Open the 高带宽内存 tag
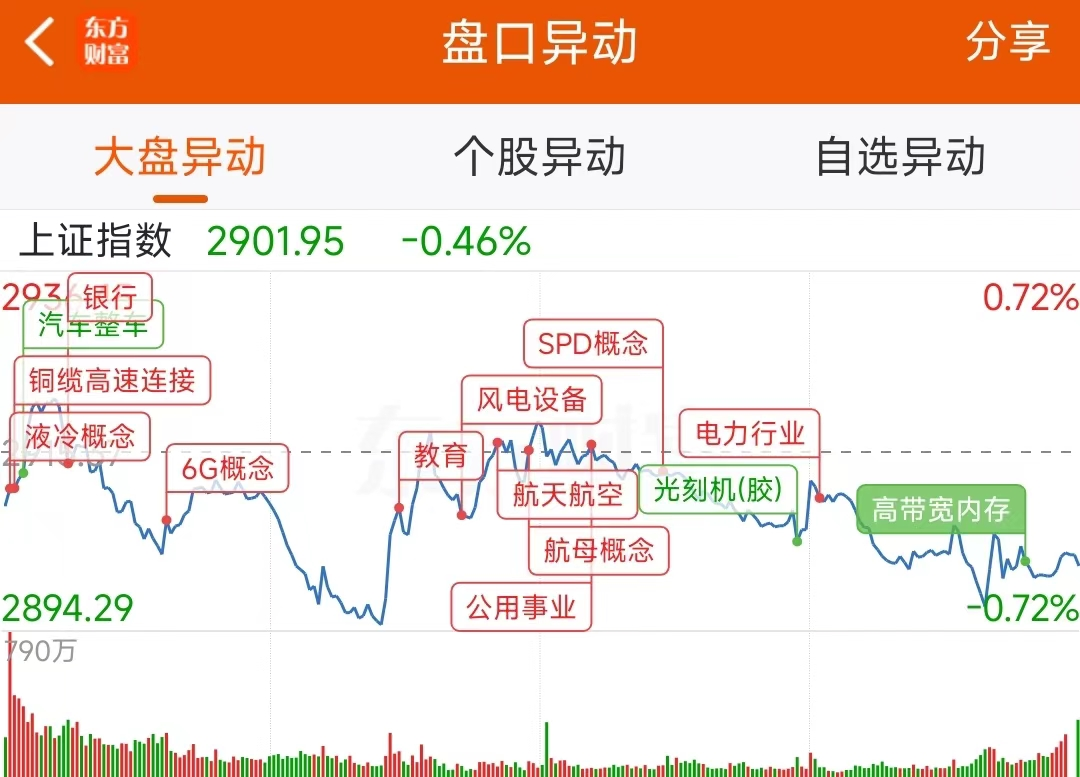The image size is (1080, 777). pos(941,510)
